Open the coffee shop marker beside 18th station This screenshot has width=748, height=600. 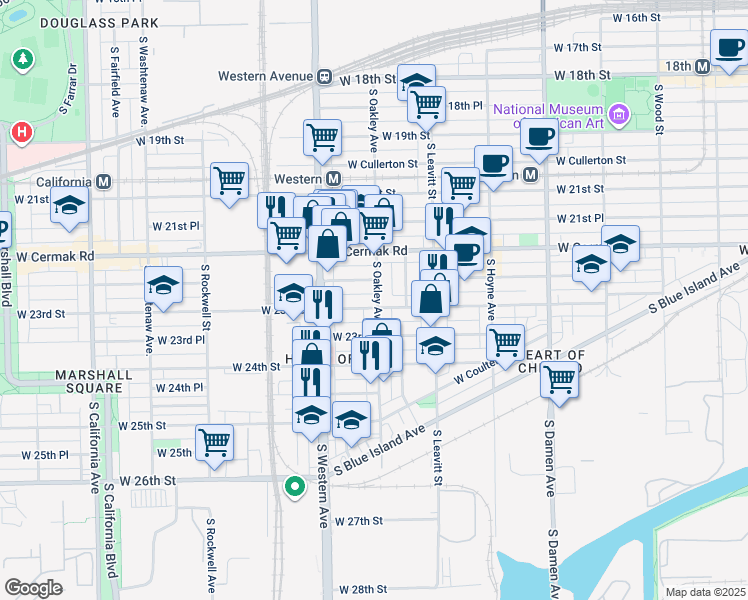(729, 51)
